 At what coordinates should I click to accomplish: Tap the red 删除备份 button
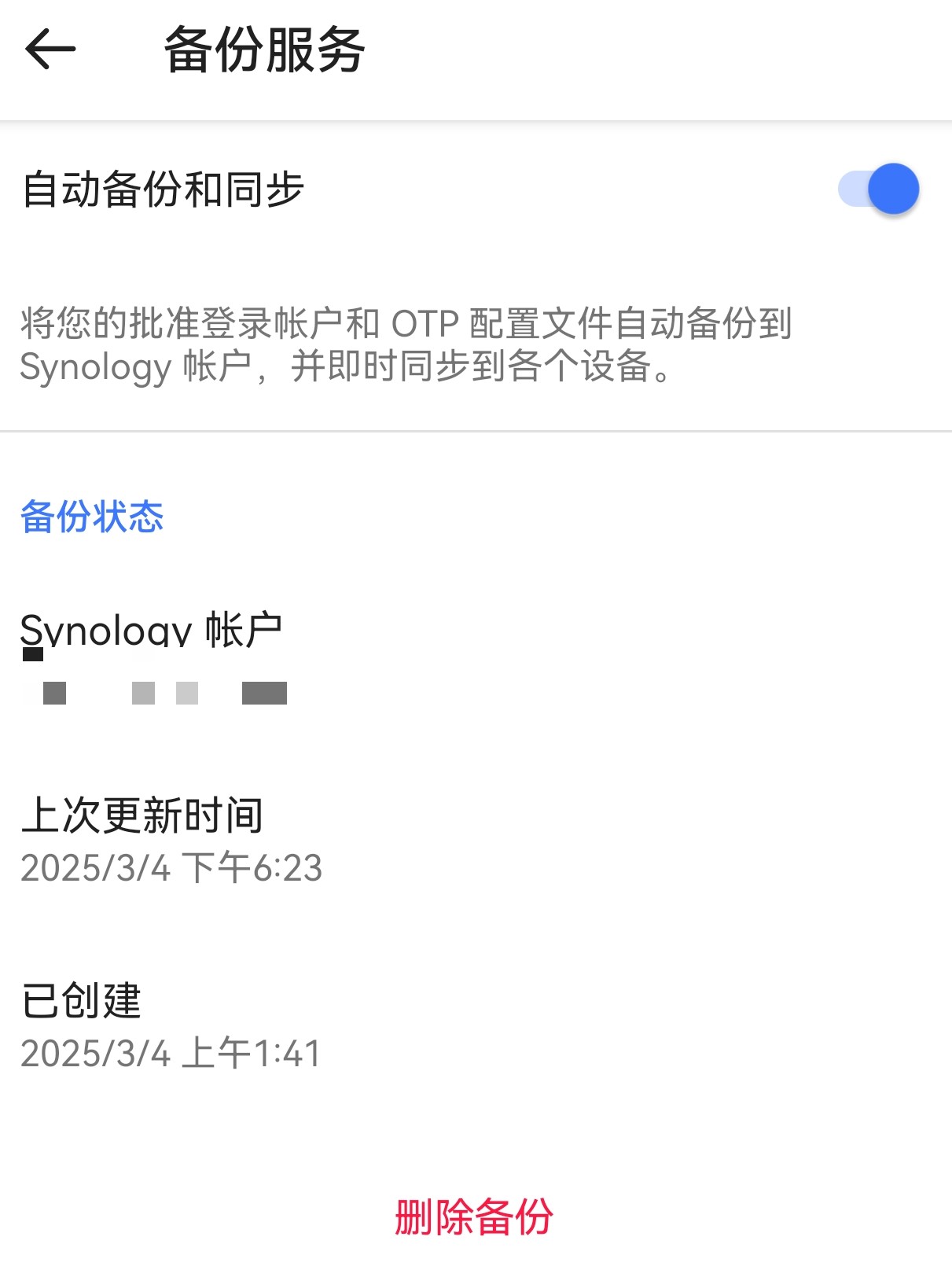(x=474, y=1216)
